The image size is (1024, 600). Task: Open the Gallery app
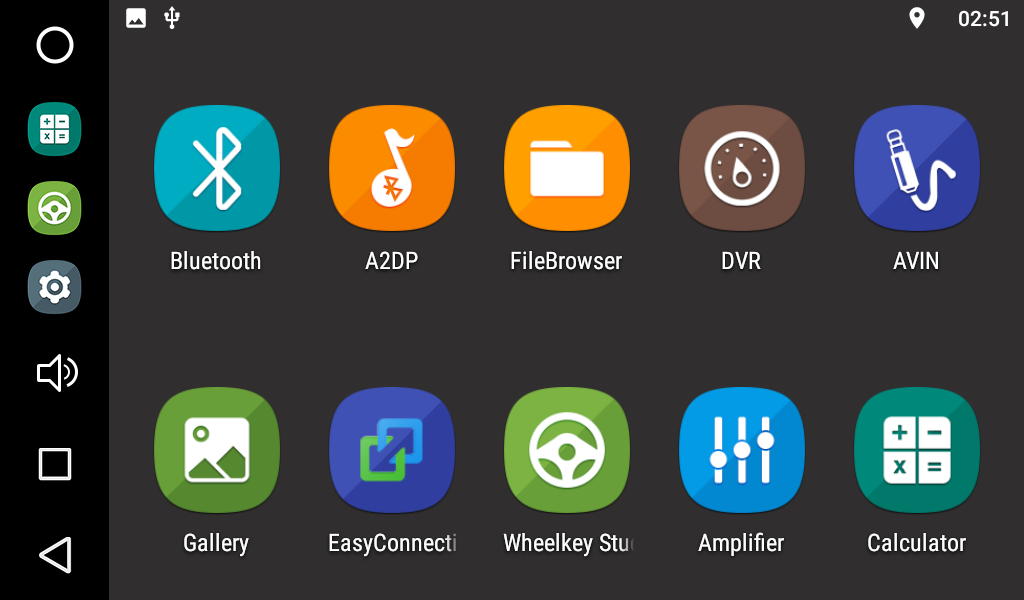click(216, 450)
